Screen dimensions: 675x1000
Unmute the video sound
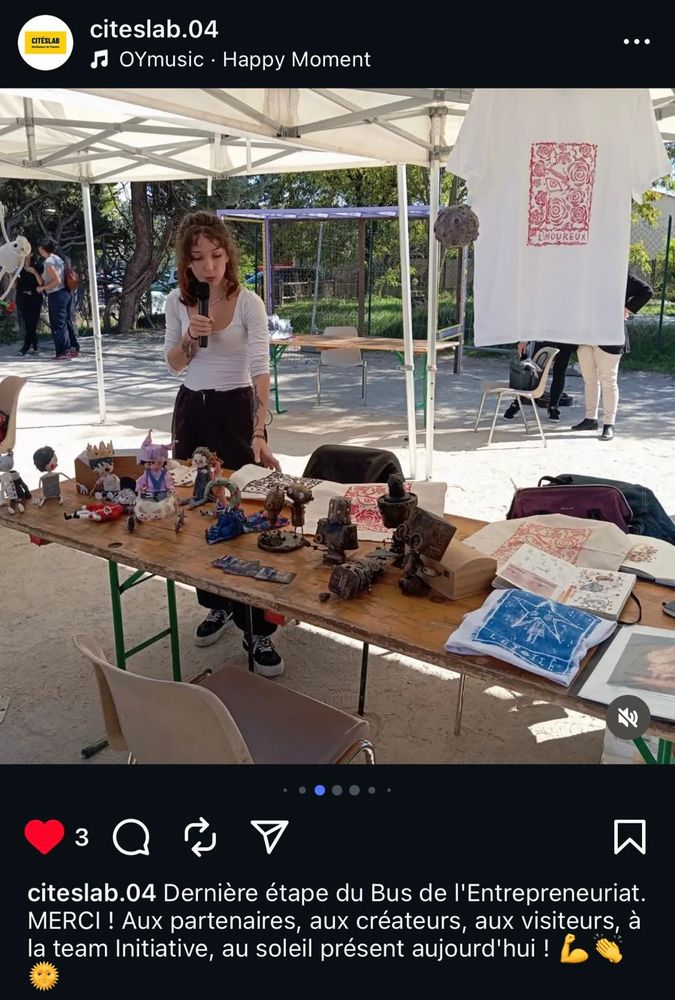click(628, 717)
